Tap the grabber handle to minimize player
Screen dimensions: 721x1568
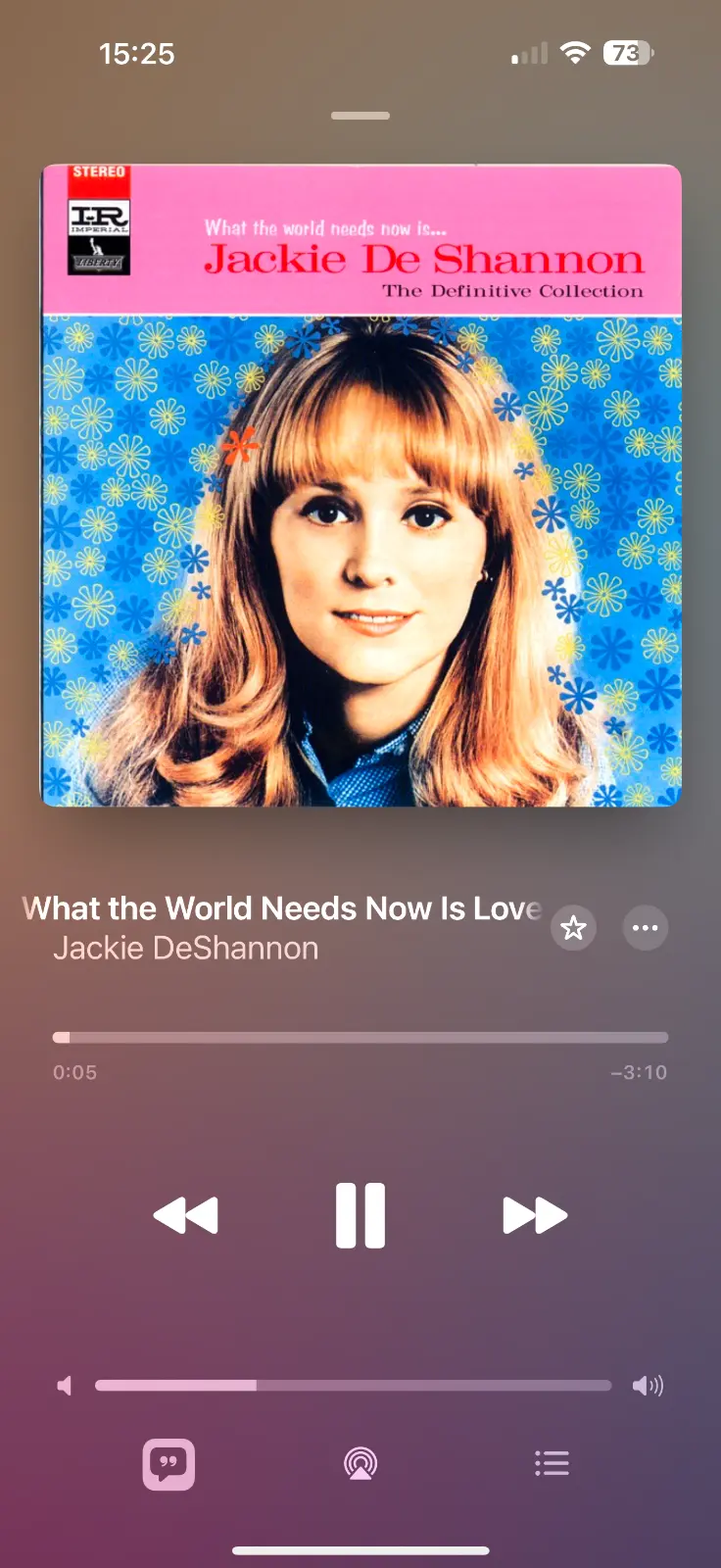click(360, 116)
